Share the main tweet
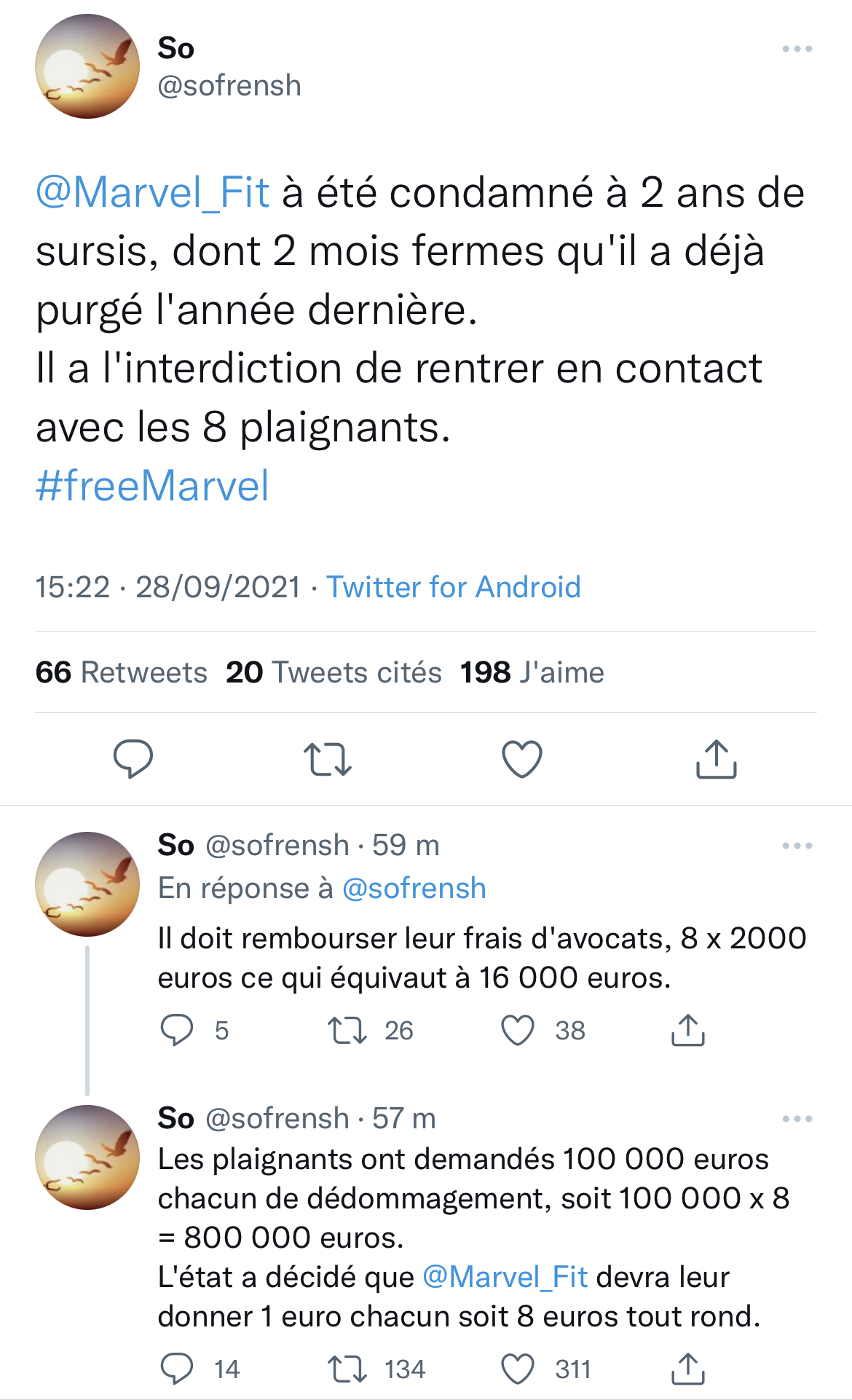 [717, 759]
